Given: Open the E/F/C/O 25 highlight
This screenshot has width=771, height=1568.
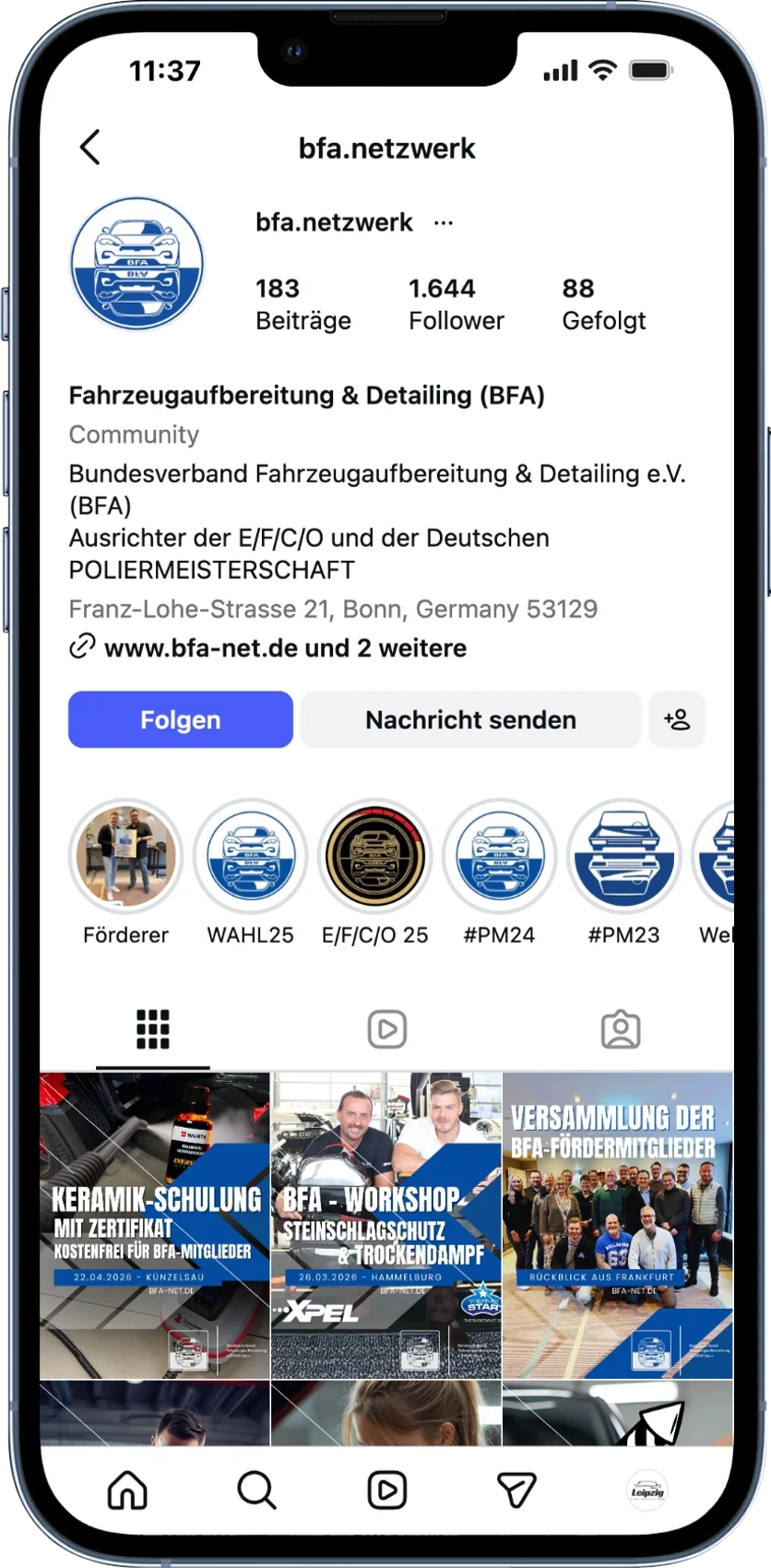Looking at the screenshot, I should tap(374, 856).
